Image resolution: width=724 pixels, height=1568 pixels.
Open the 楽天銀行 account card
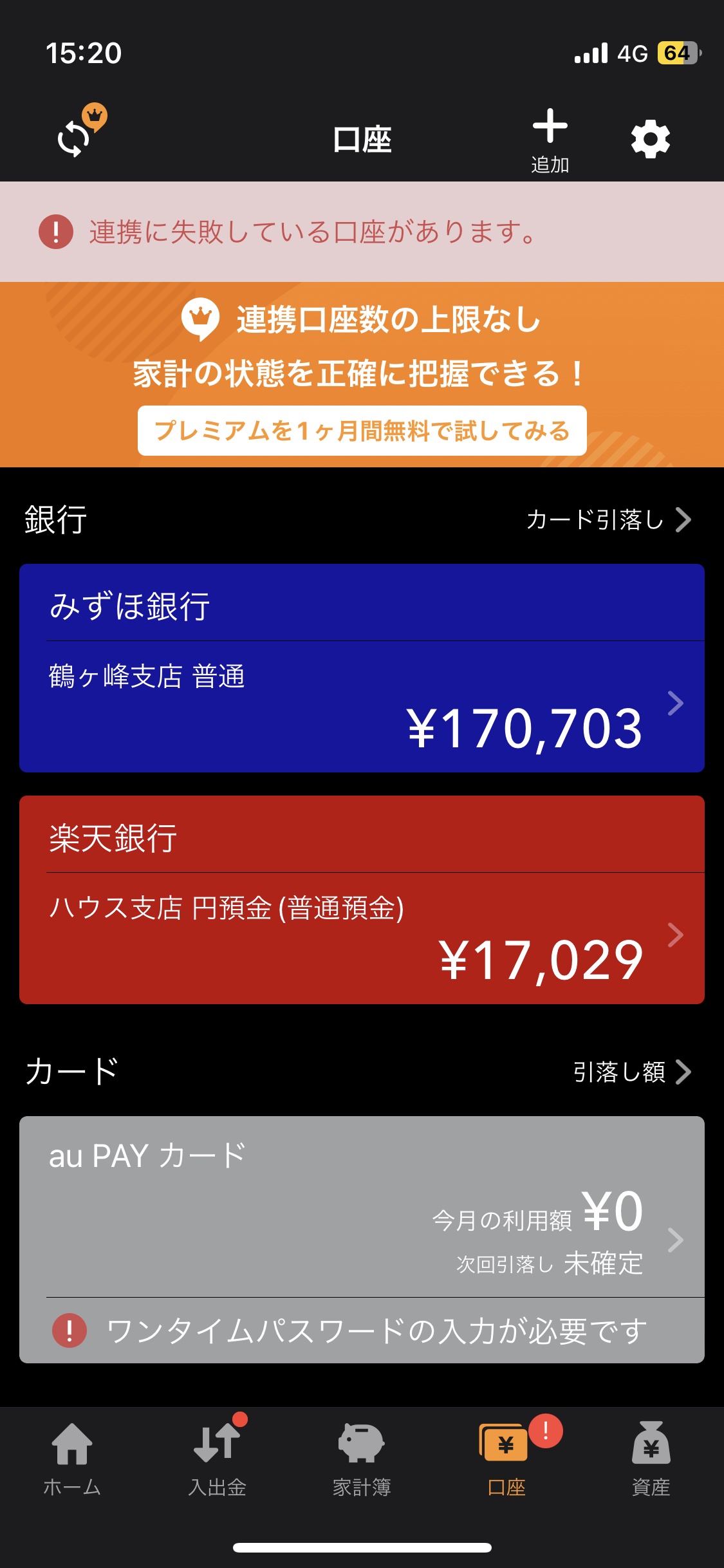pos(362,900)
